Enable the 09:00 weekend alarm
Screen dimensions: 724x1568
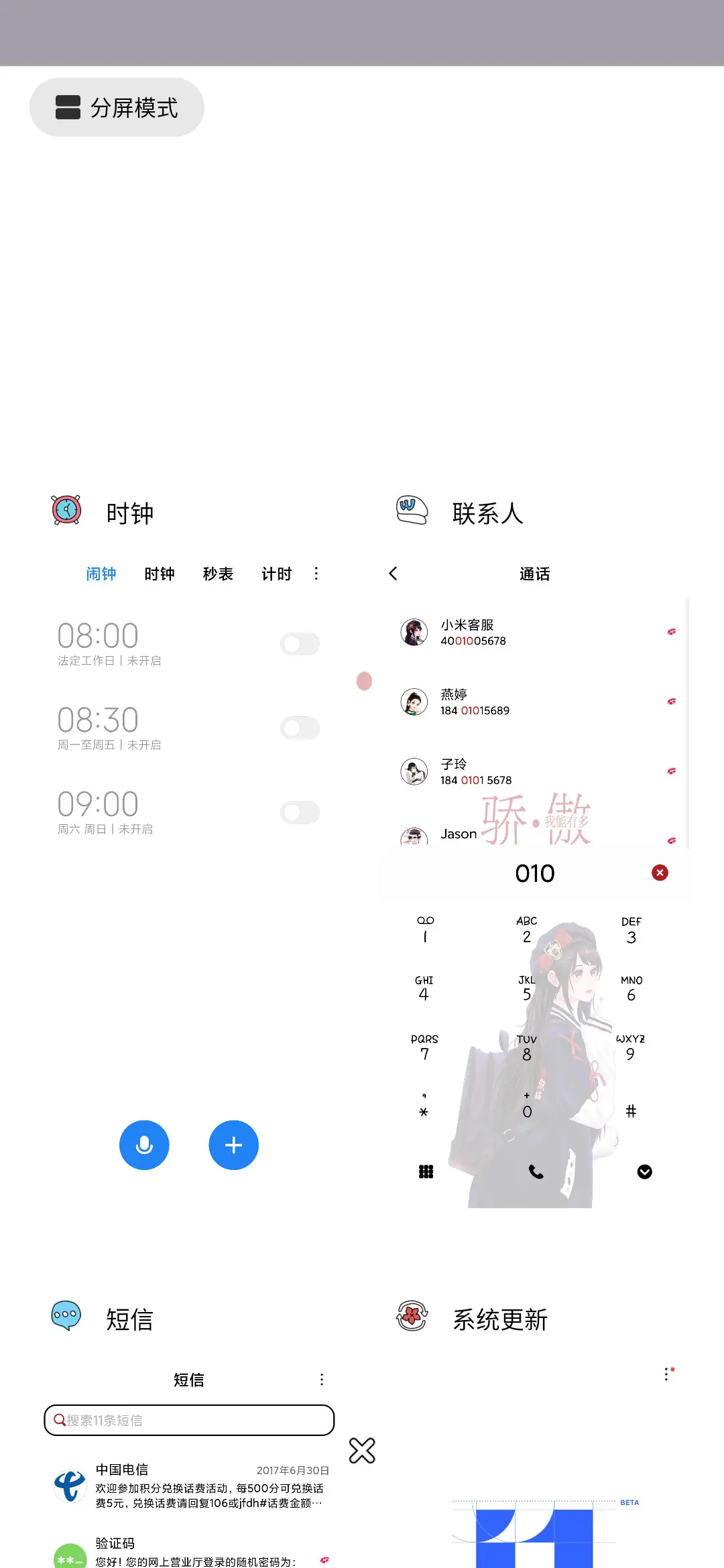(x=299, y=812)
